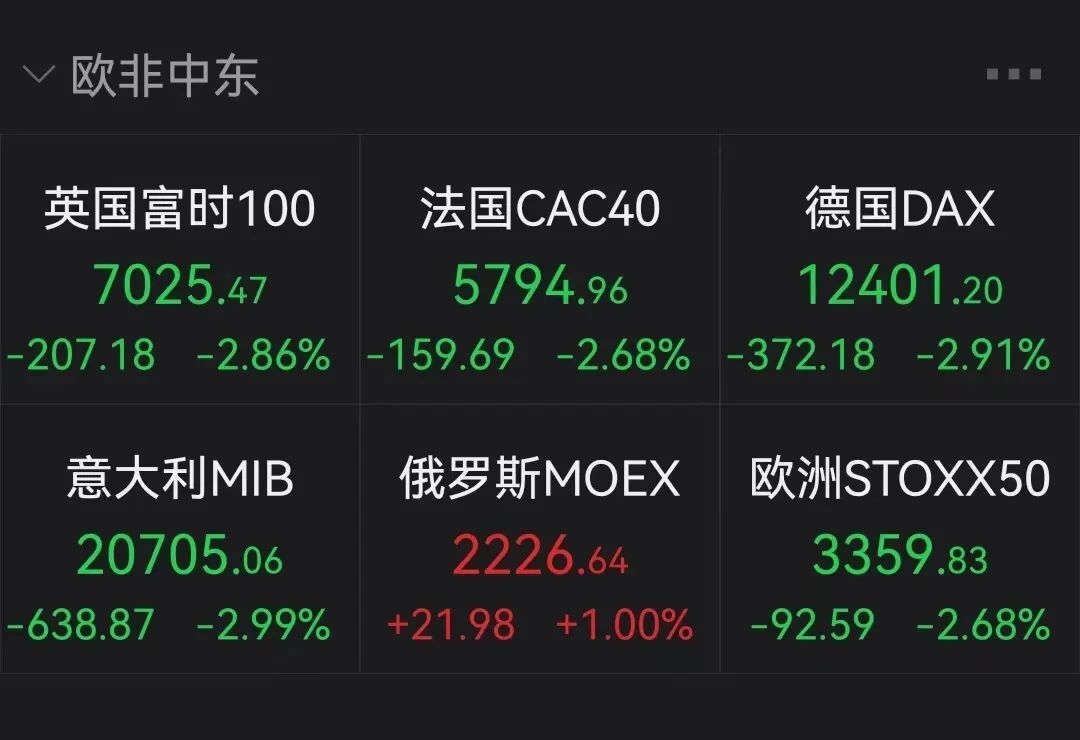
Task: View the 法国CAC40 index details
Action: click(540, 270)
